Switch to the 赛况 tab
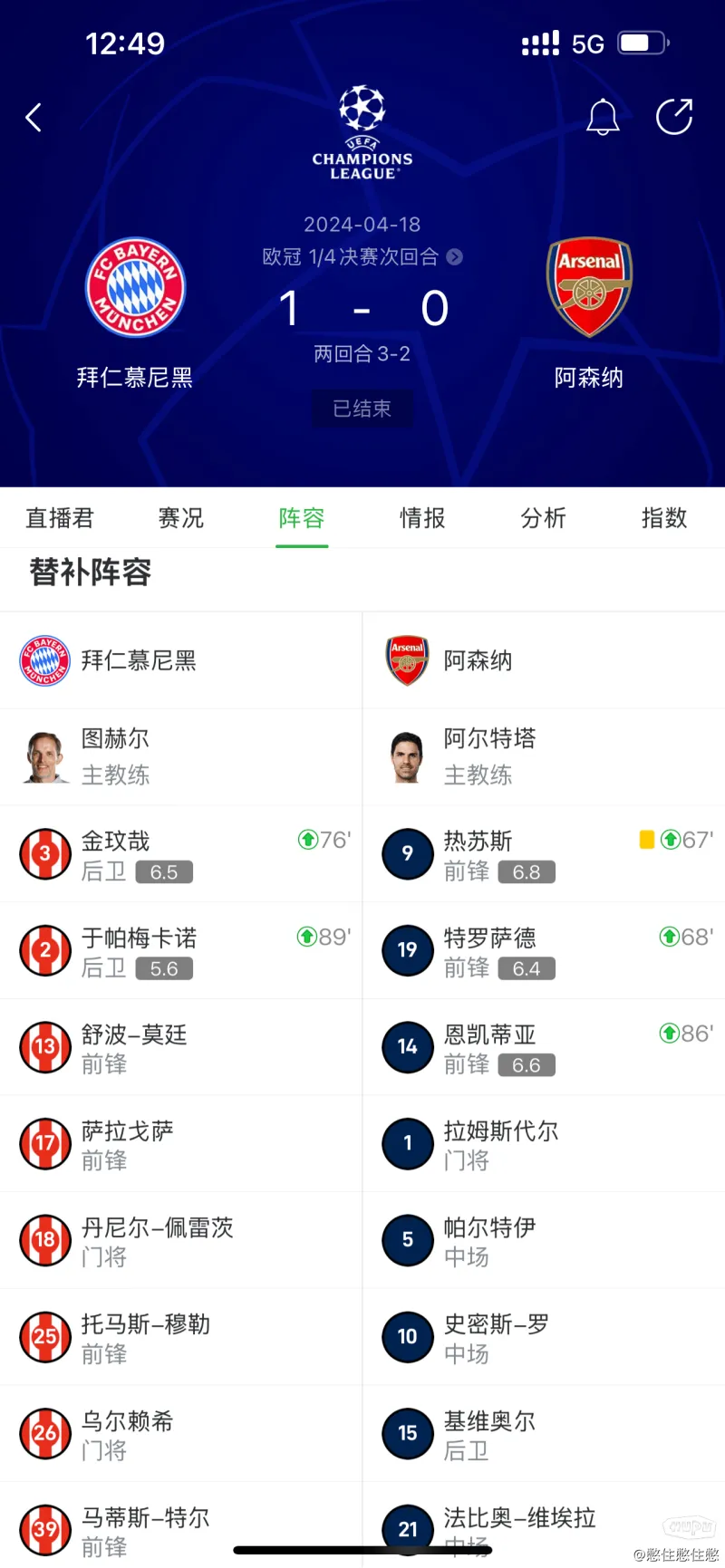 click(180, 518)
